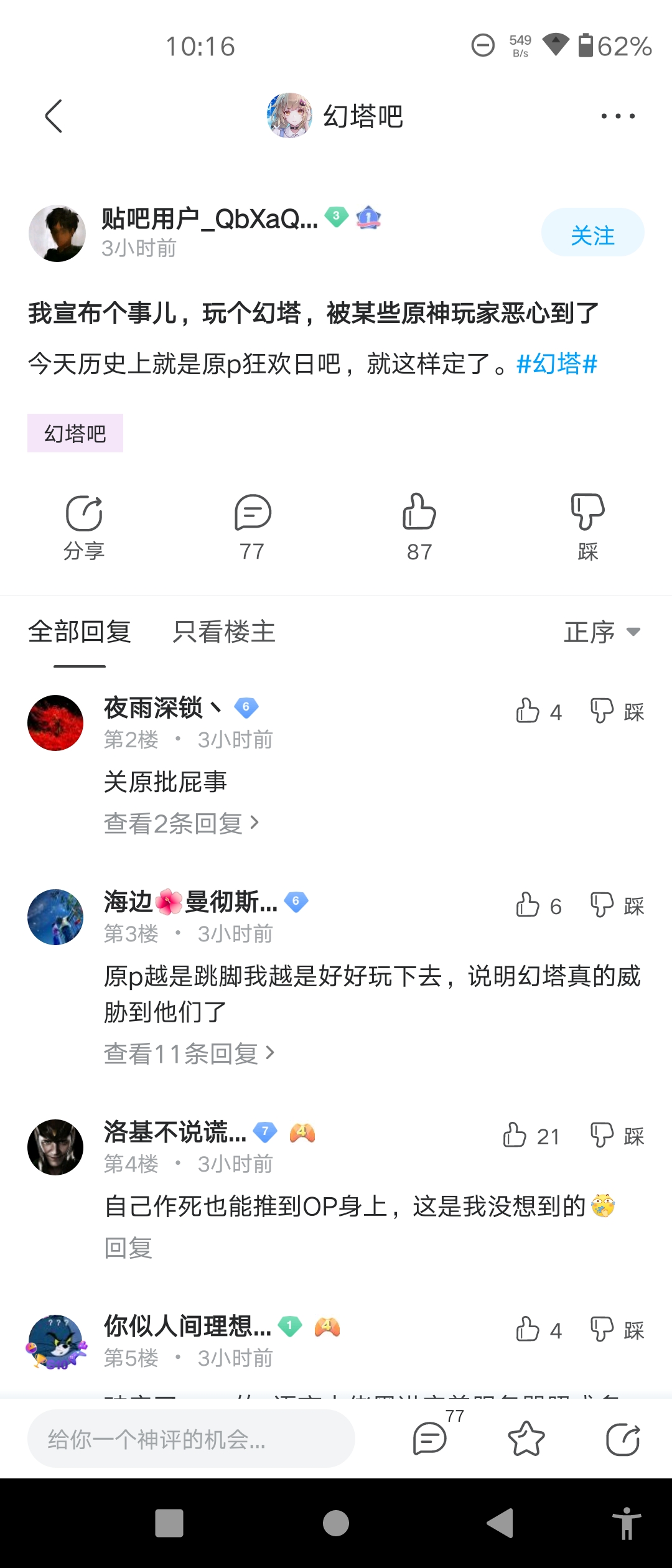
Task: Tap the 幻塔吧 forum tag chip
Action: (75, 433)
